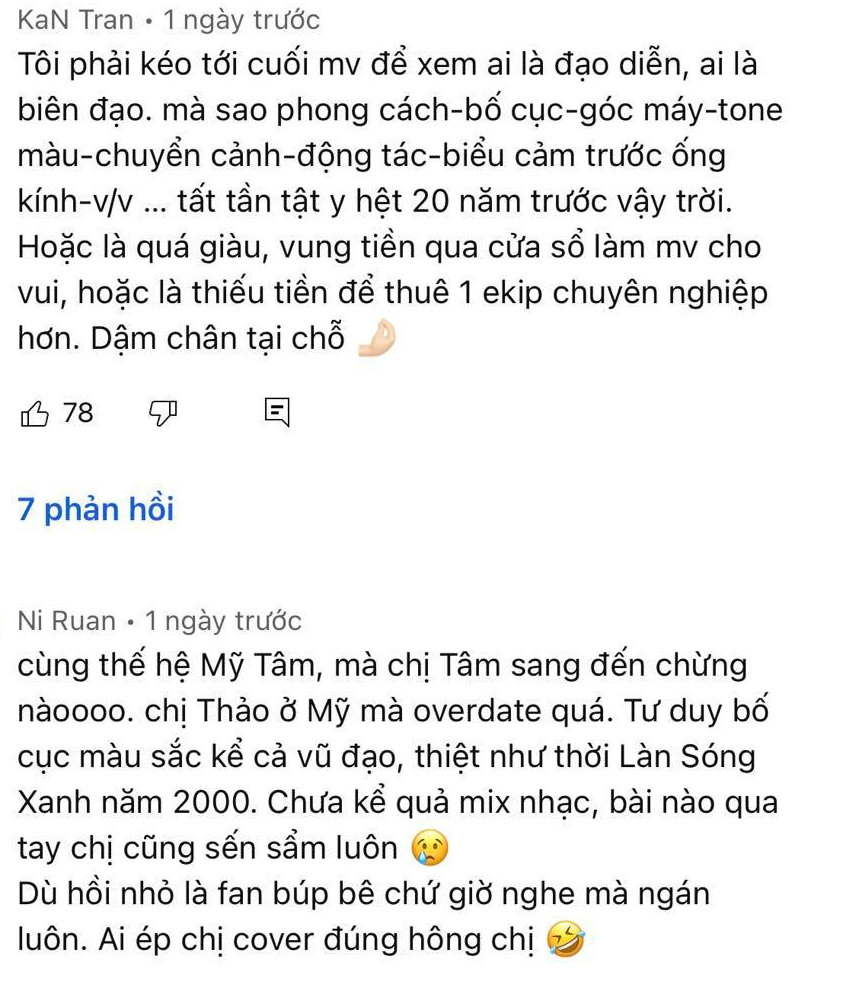853x985 pixels.
Task: Like KaN Tran's comment
Action: coord(35,413)
